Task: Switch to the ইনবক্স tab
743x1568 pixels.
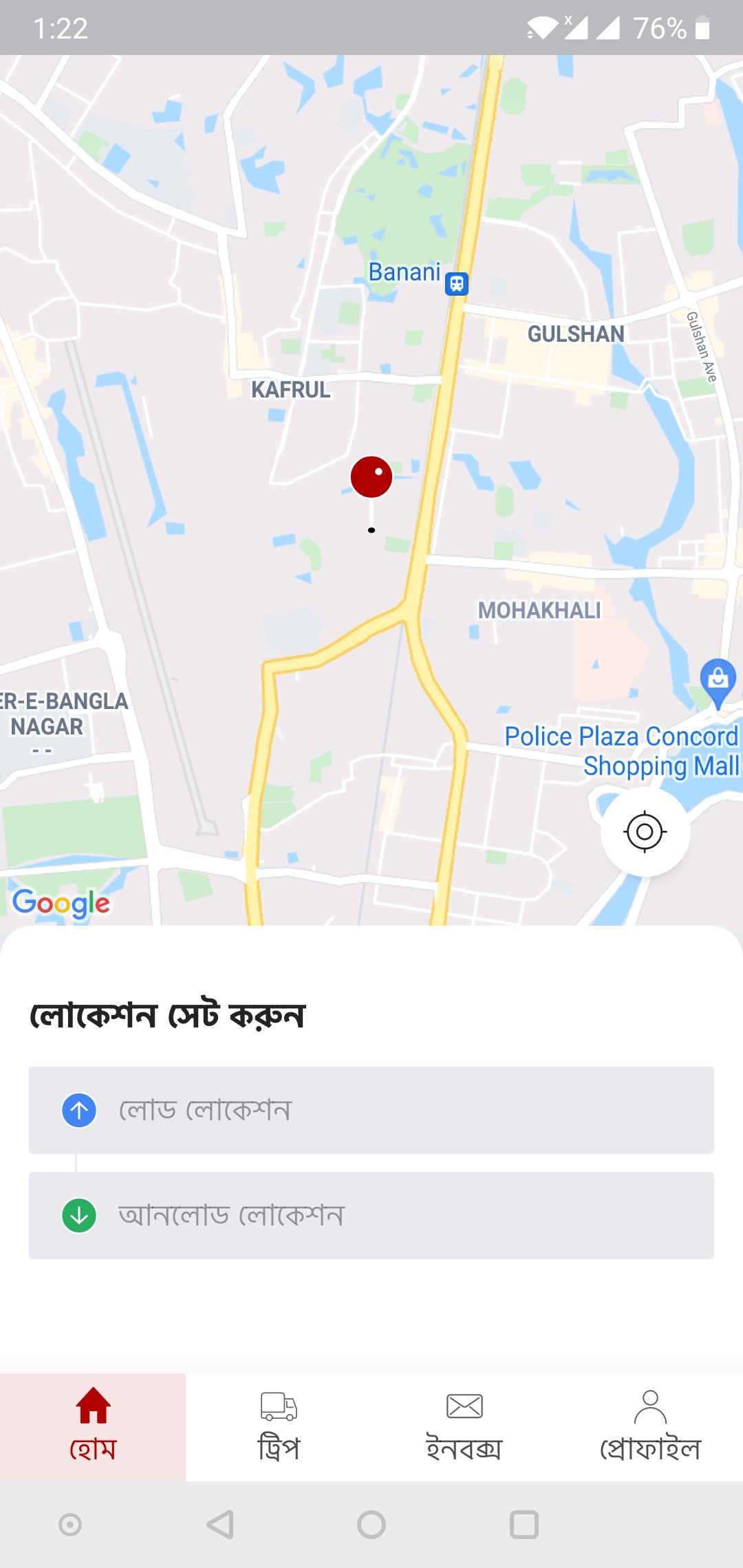Action: 464,1448
